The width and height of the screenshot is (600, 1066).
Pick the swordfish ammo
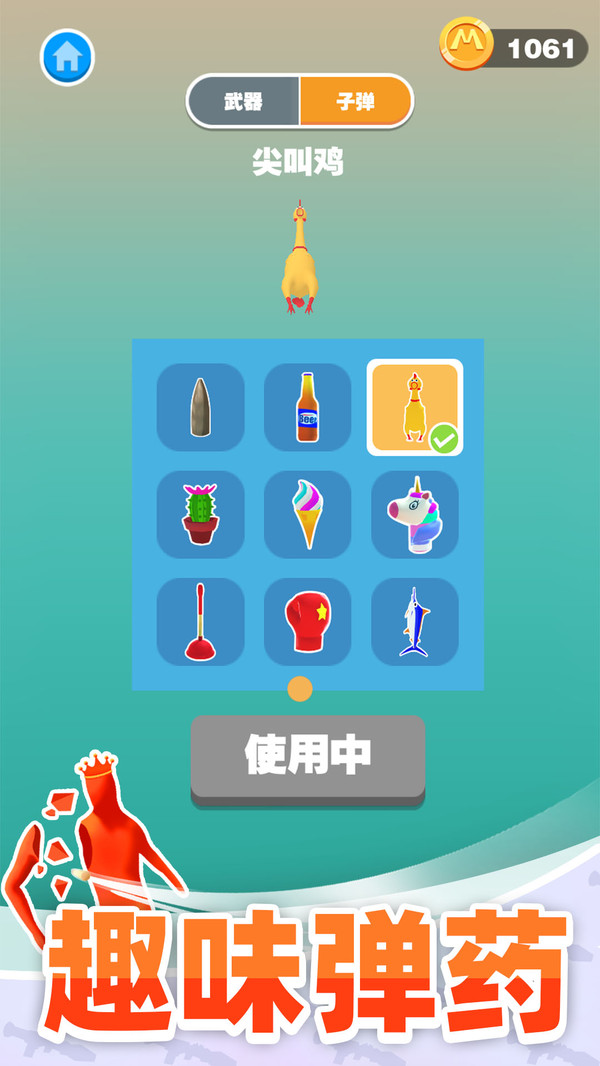tap(414, 621)
